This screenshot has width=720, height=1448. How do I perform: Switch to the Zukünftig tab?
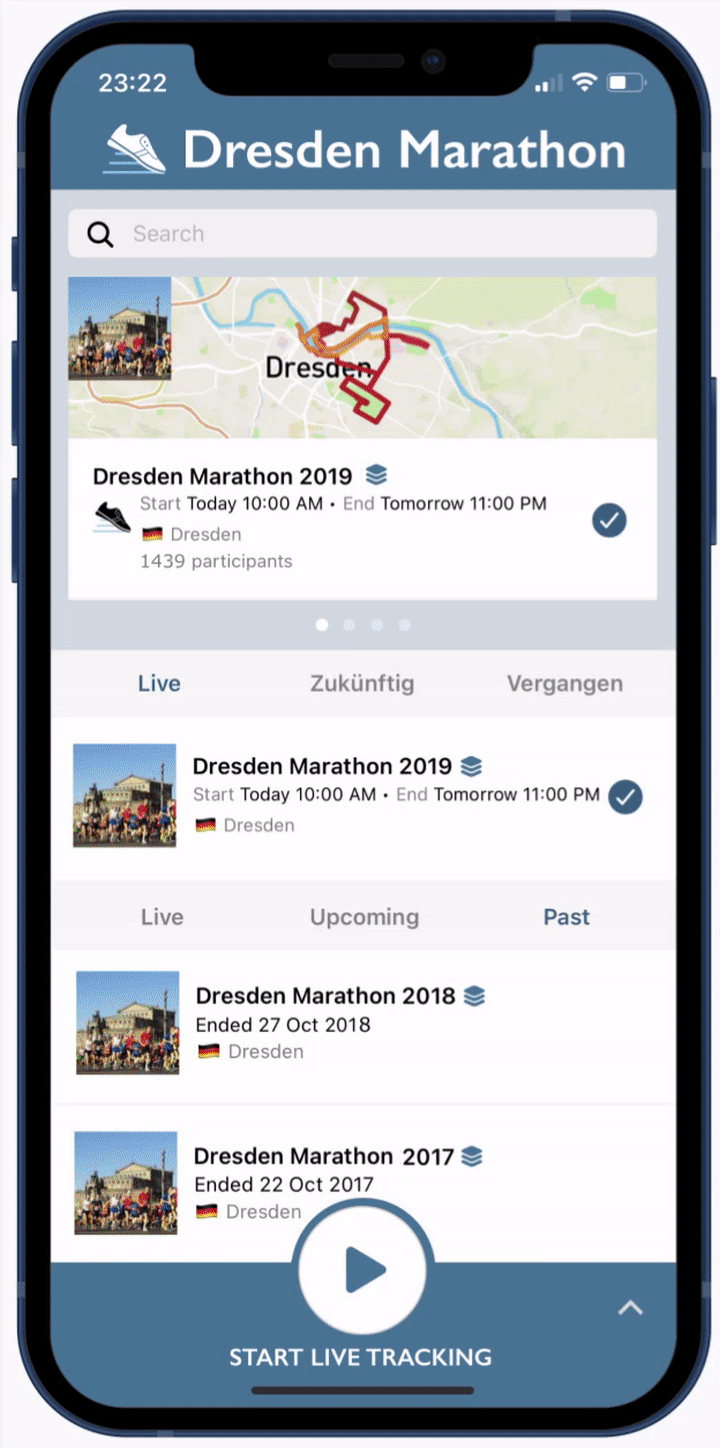[362, 684]
